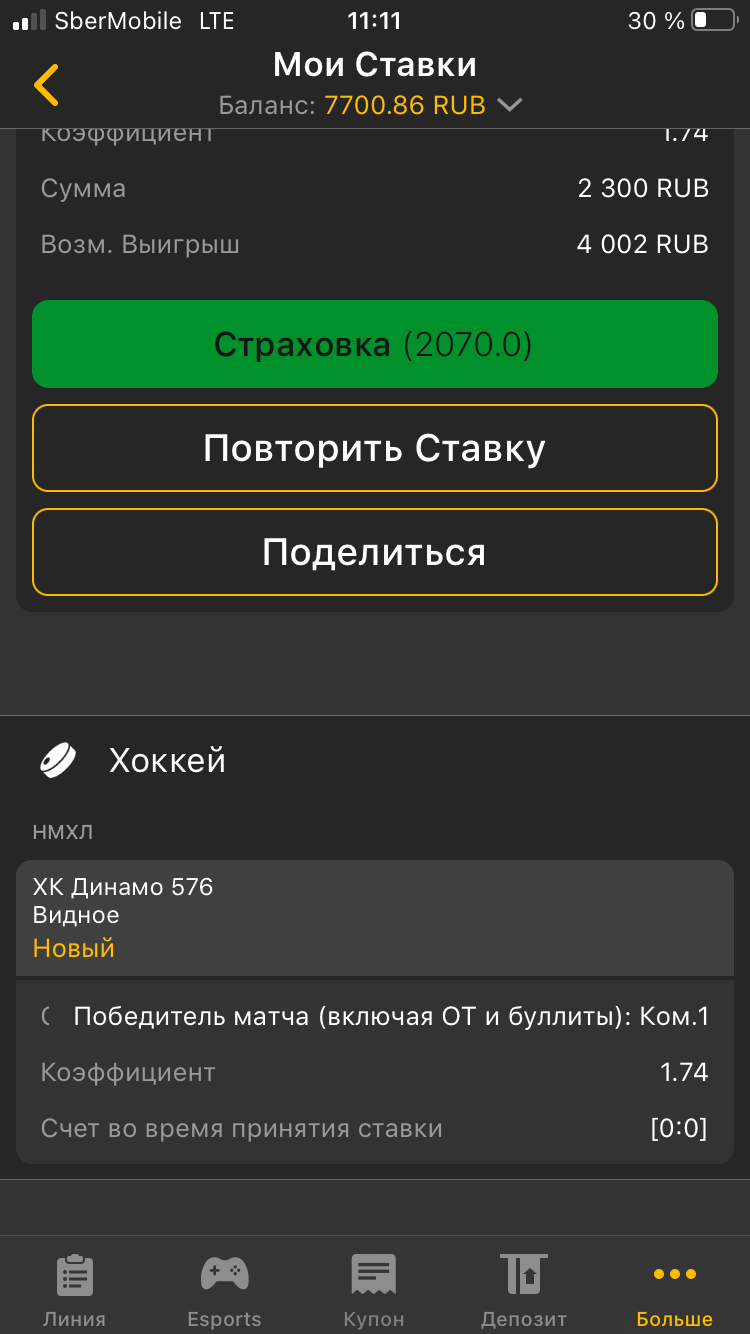Screen dimensions: 750x1334
Task: Expand the balance dropdown chevron
Action: click(510, 105)
